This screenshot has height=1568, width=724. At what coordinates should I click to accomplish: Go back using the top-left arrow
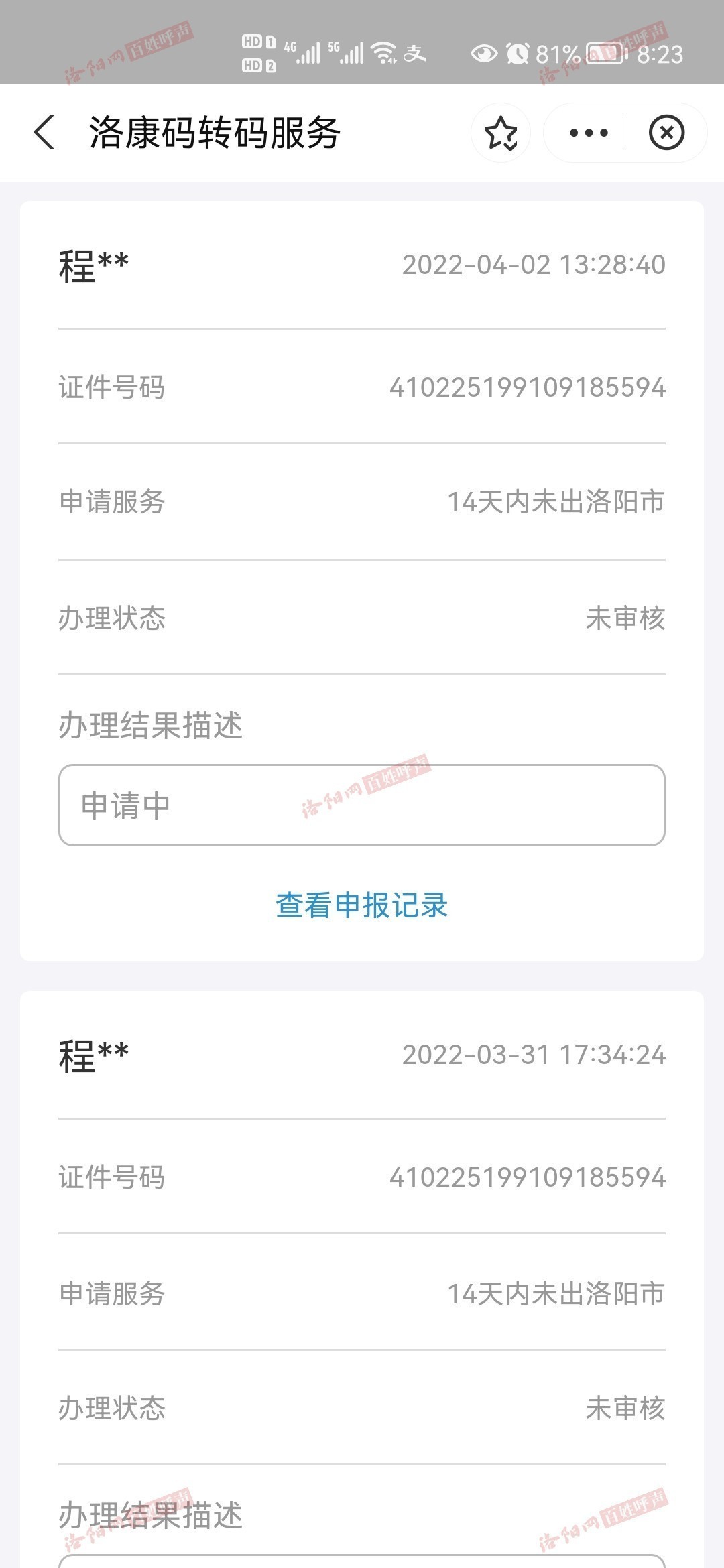[x=44, y=132]
